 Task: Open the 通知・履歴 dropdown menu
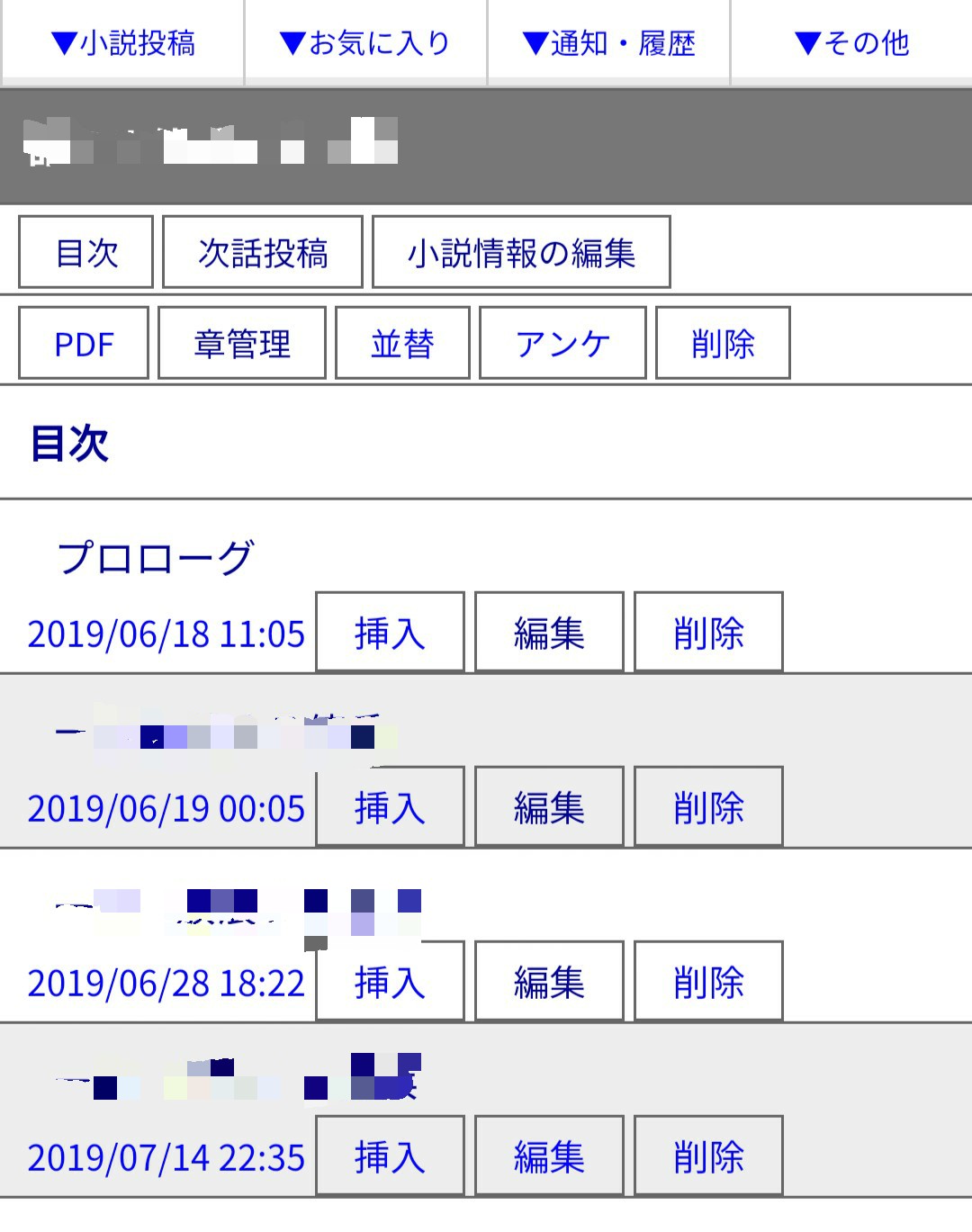[x=608, y=43]
